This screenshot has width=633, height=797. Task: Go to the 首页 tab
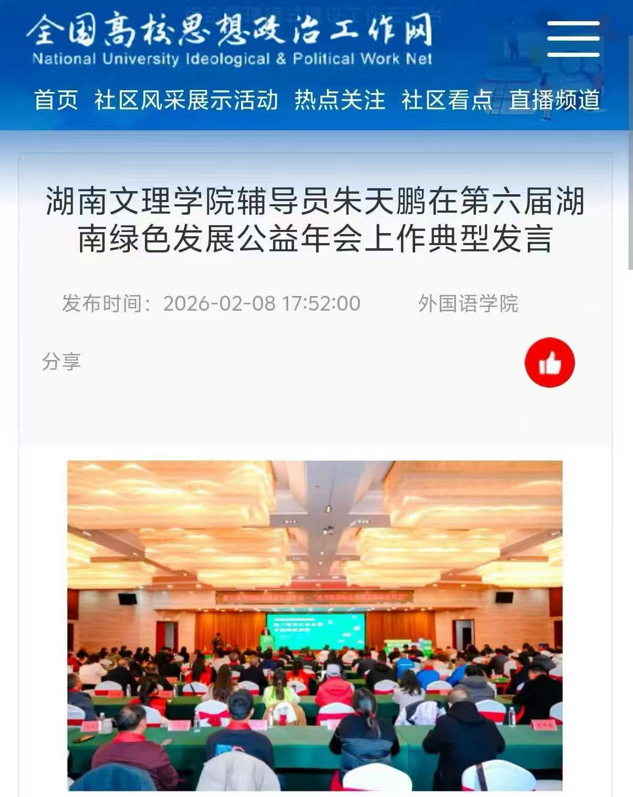click(x=56, y=100)
